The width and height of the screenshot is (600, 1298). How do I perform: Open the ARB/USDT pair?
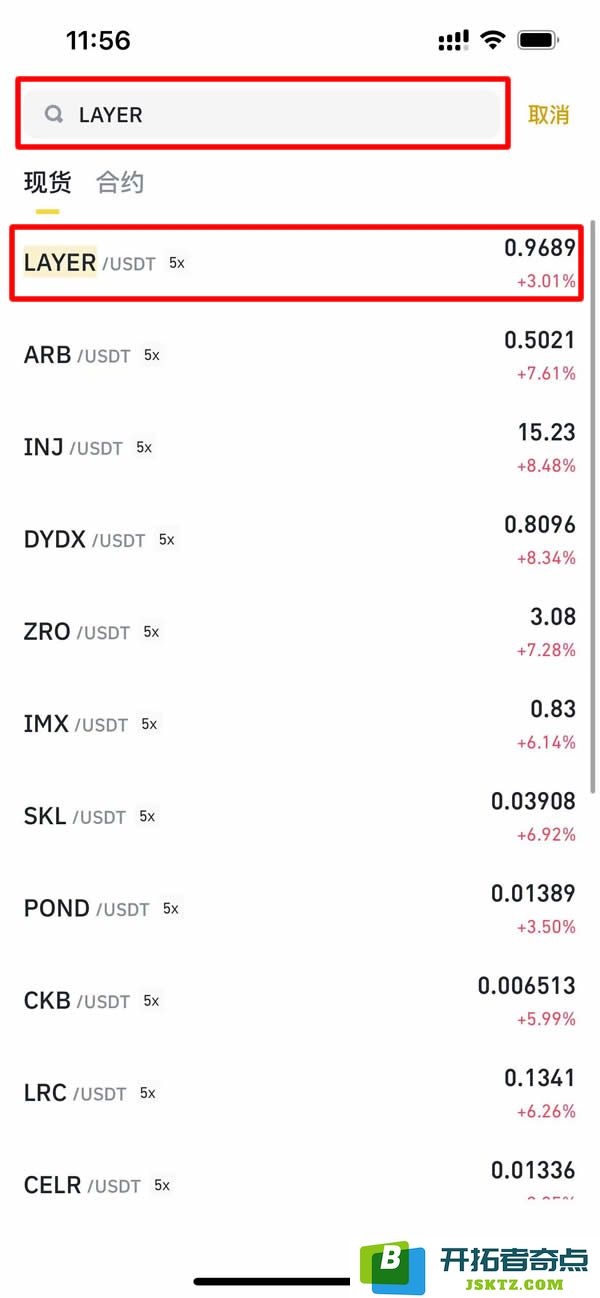(300, 355)
